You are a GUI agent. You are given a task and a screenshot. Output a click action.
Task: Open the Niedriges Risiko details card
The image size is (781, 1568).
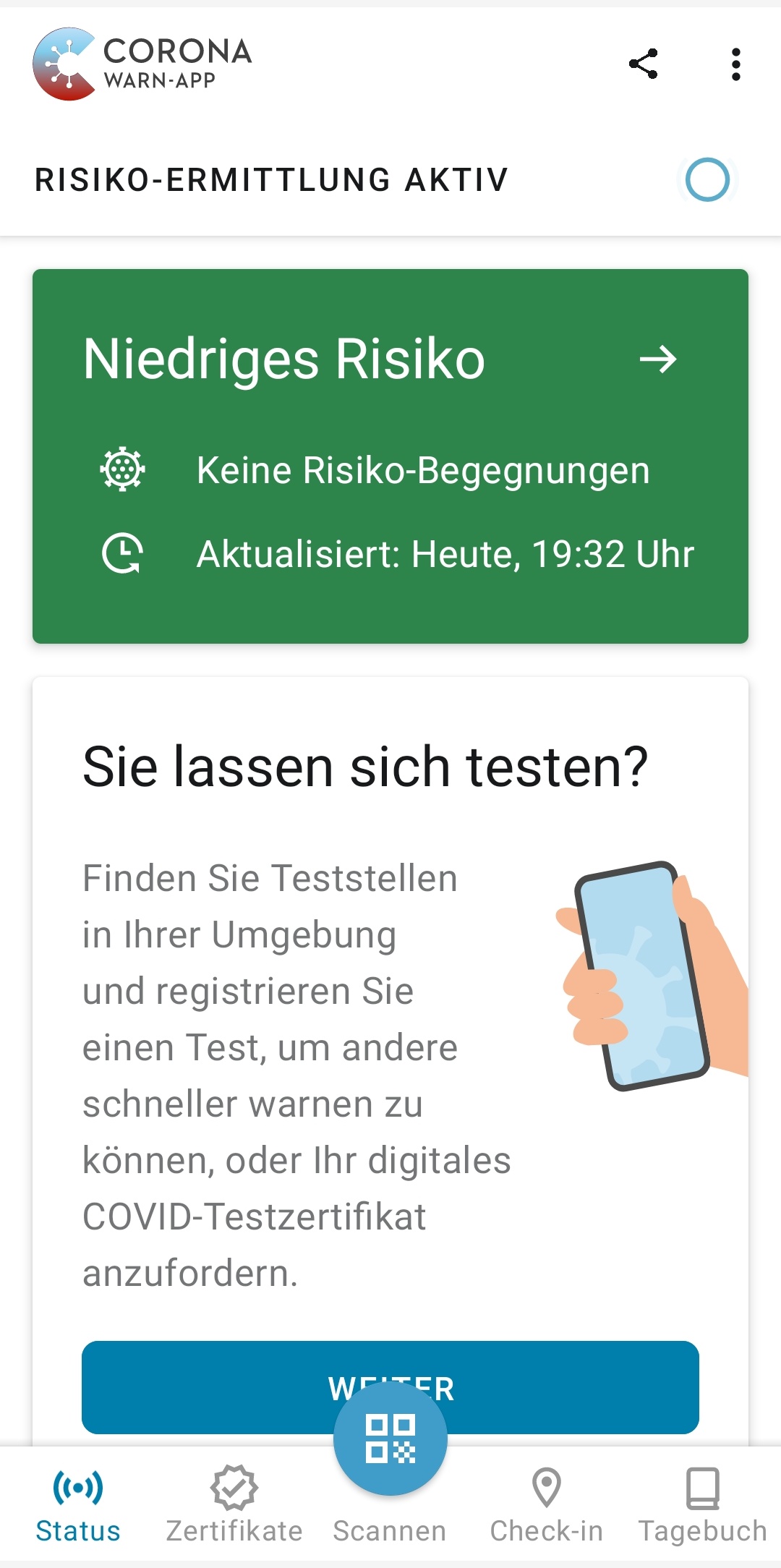pyautogui.click(x=390, y=456)
